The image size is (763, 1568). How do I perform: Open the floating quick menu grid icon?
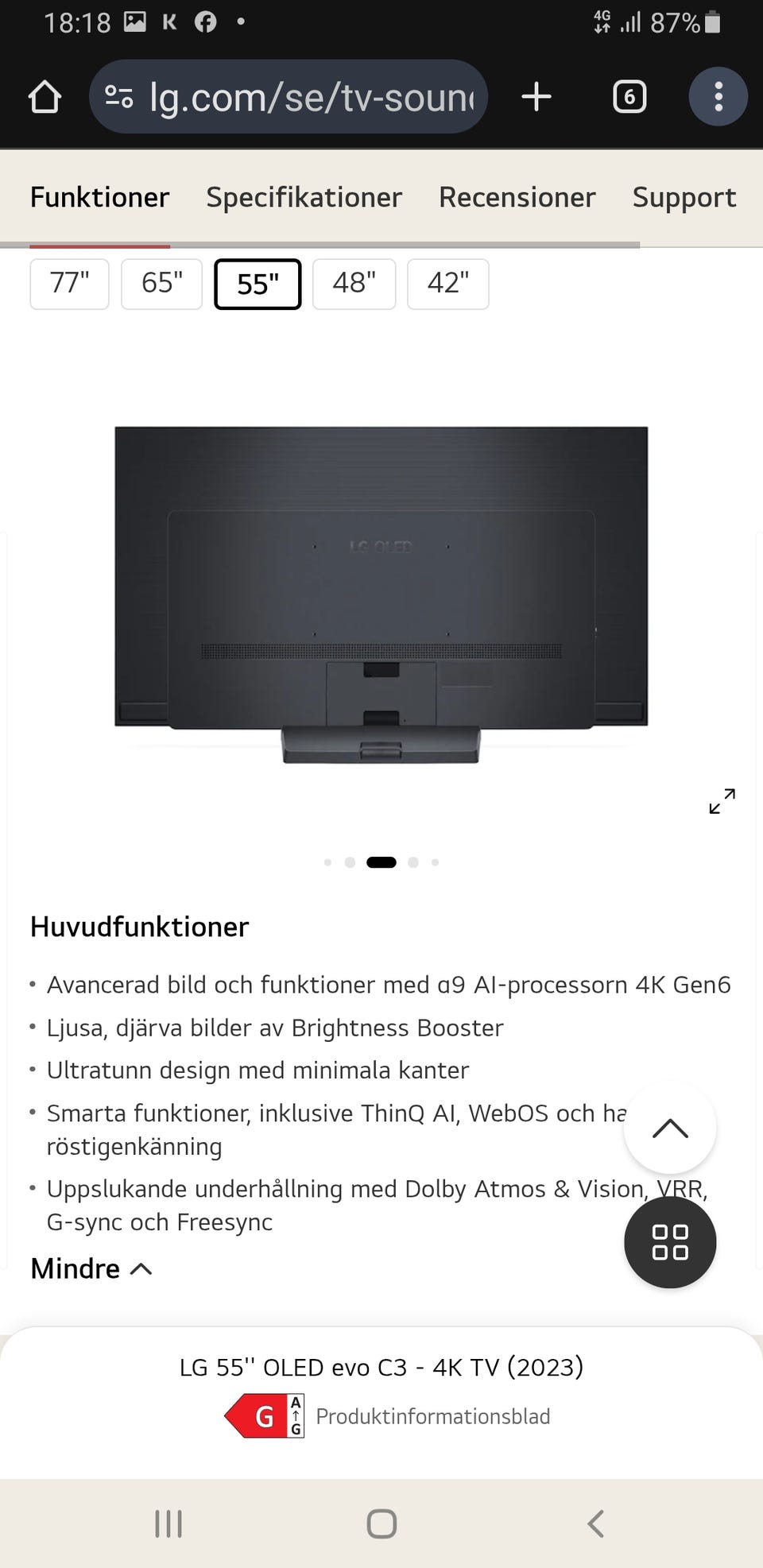[670, 1242]
